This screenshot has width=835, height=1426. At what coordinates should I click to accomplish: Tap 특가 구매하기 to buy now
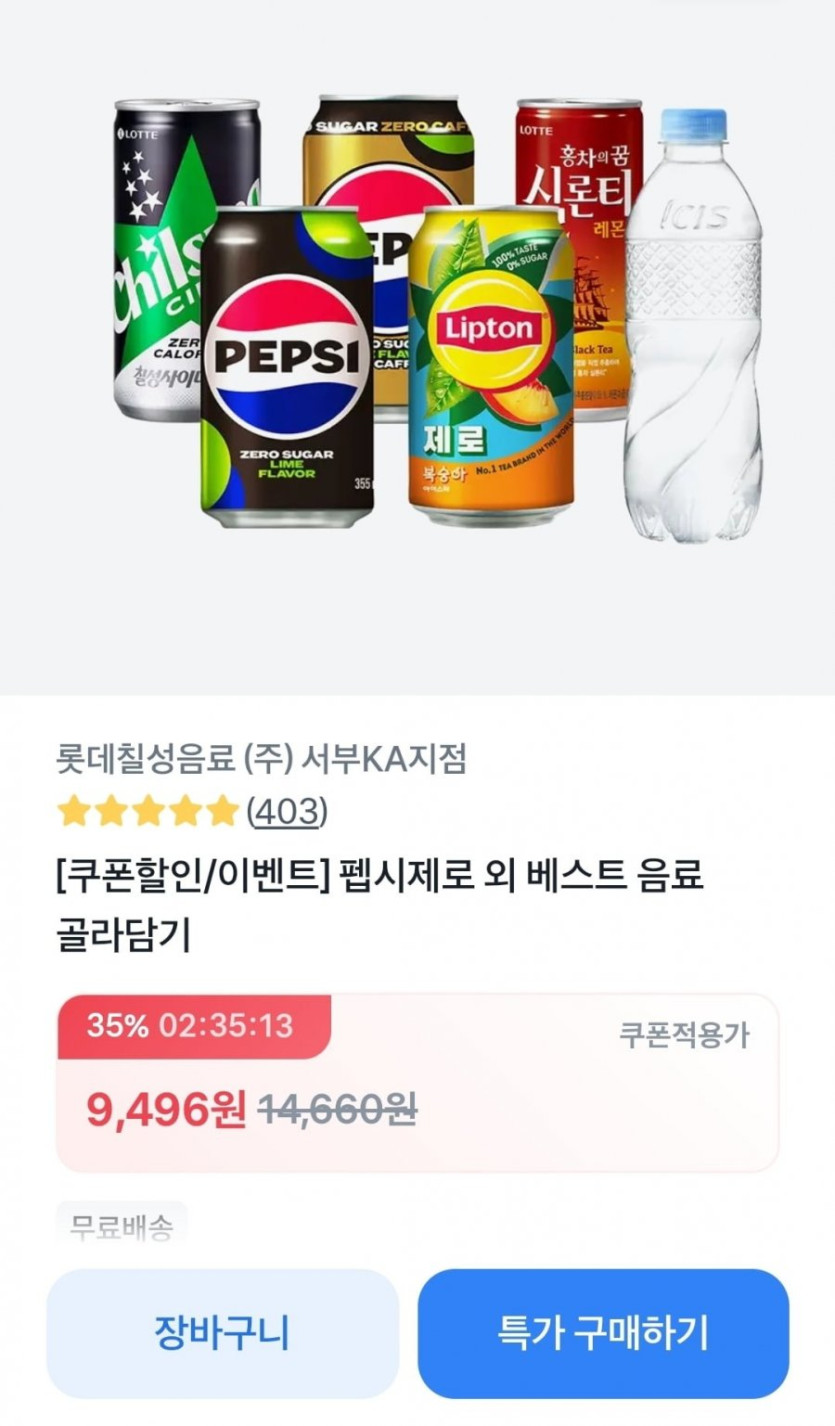coord(603,1333)
